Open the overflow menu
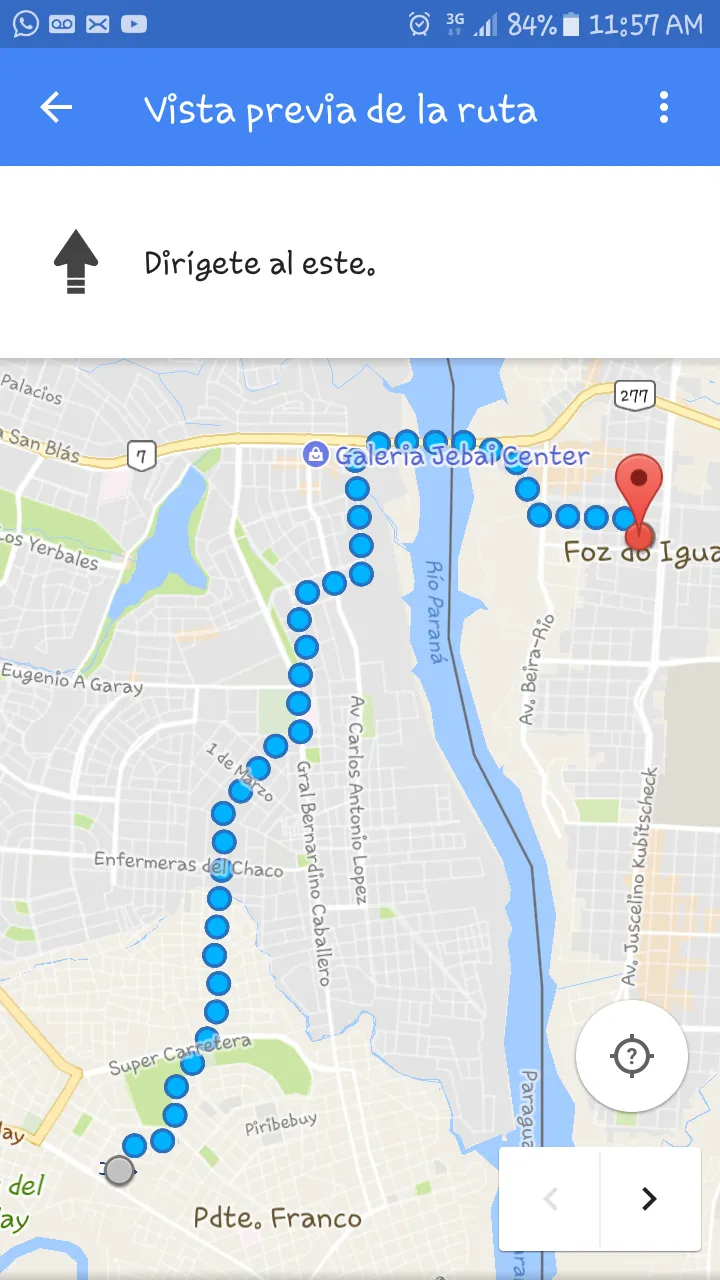Image resolution: width=720 pixels, height=1280 pixels. [x=664, y=108]
